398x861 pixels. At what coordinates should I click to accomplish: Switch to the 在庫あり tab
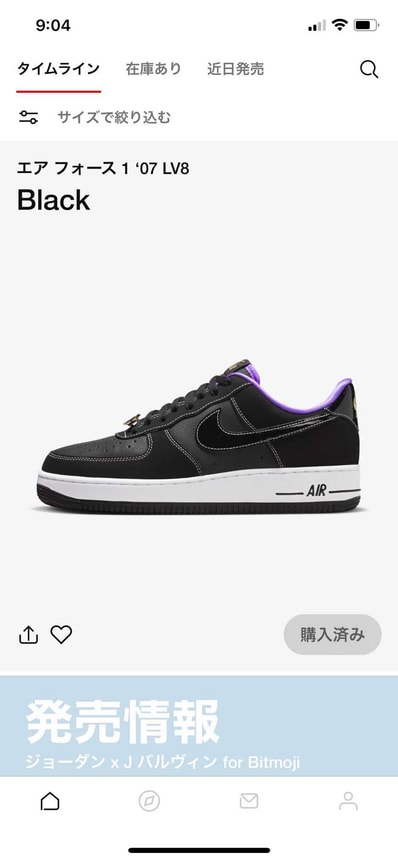tap(153, 69)
